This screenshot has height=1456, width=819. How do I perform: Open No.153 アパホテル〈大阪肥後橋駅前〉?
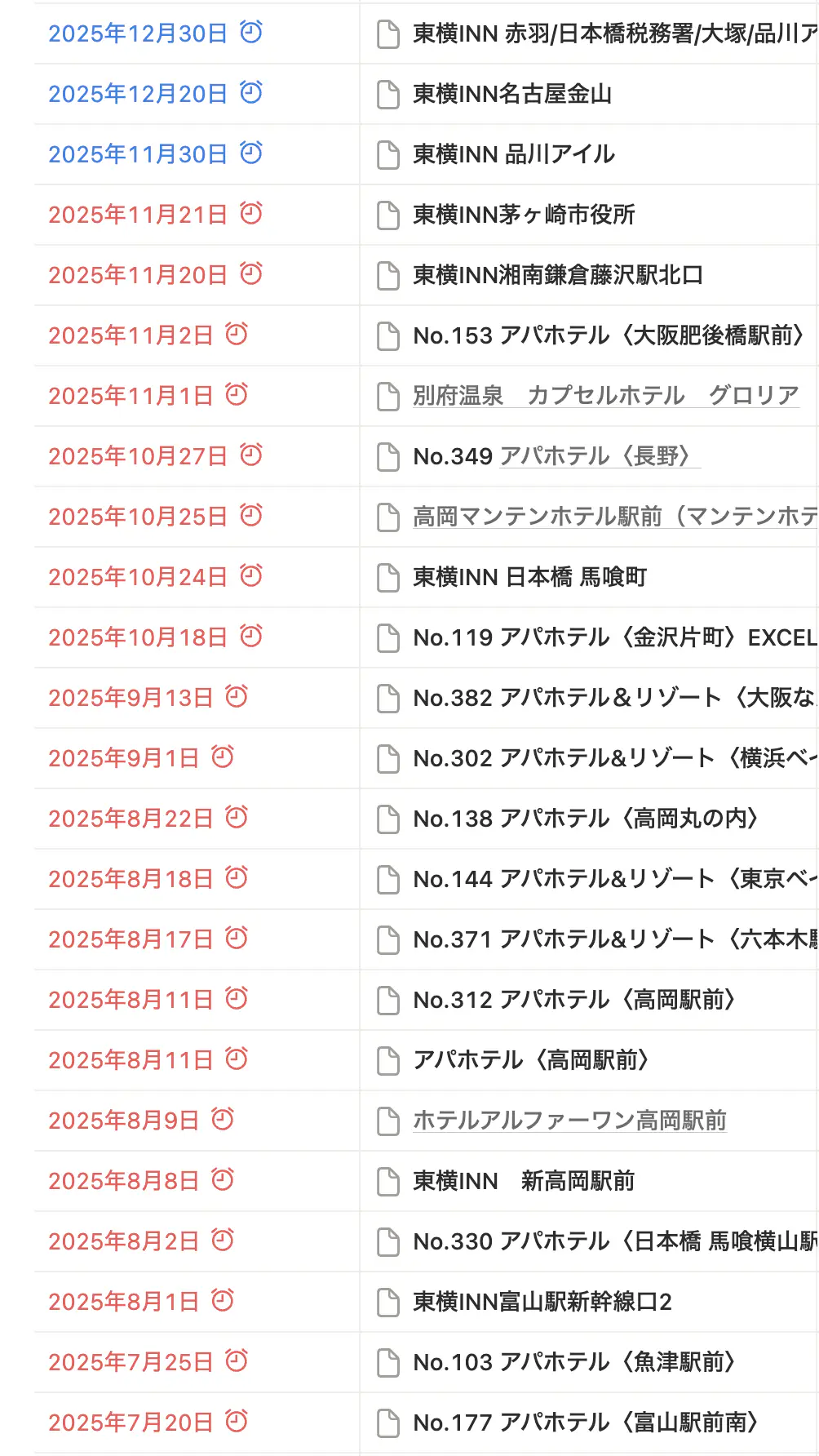coord(608,336)
